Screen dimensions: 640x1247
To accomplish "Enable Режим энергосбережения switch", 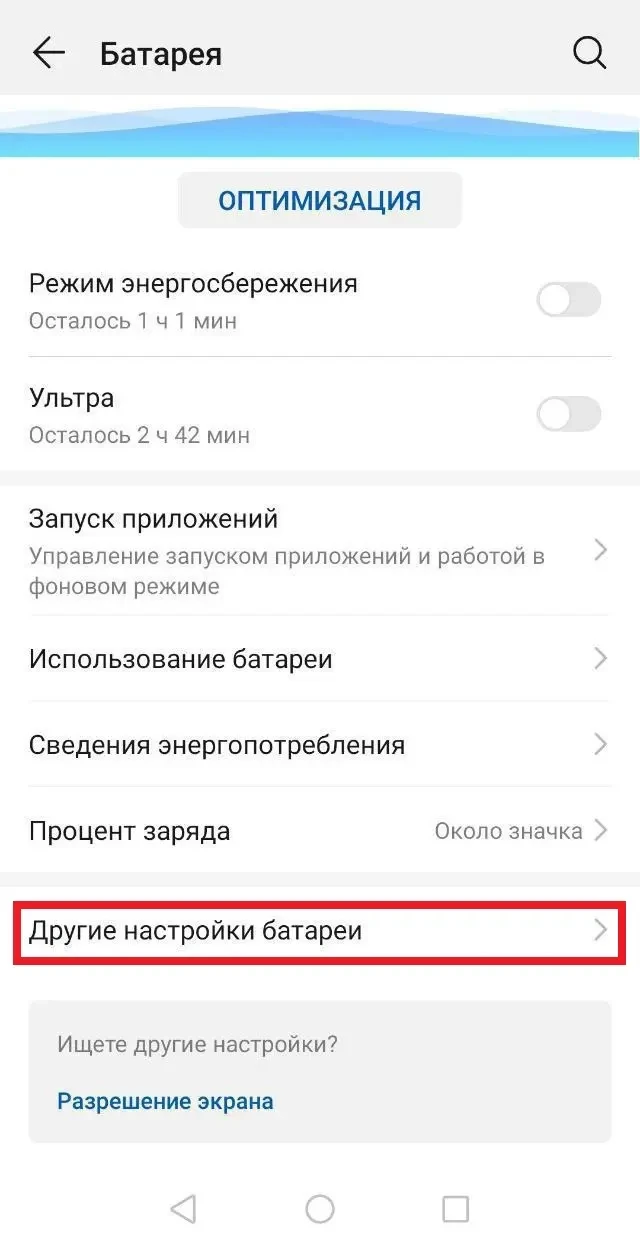I will [x=568, y=299].
